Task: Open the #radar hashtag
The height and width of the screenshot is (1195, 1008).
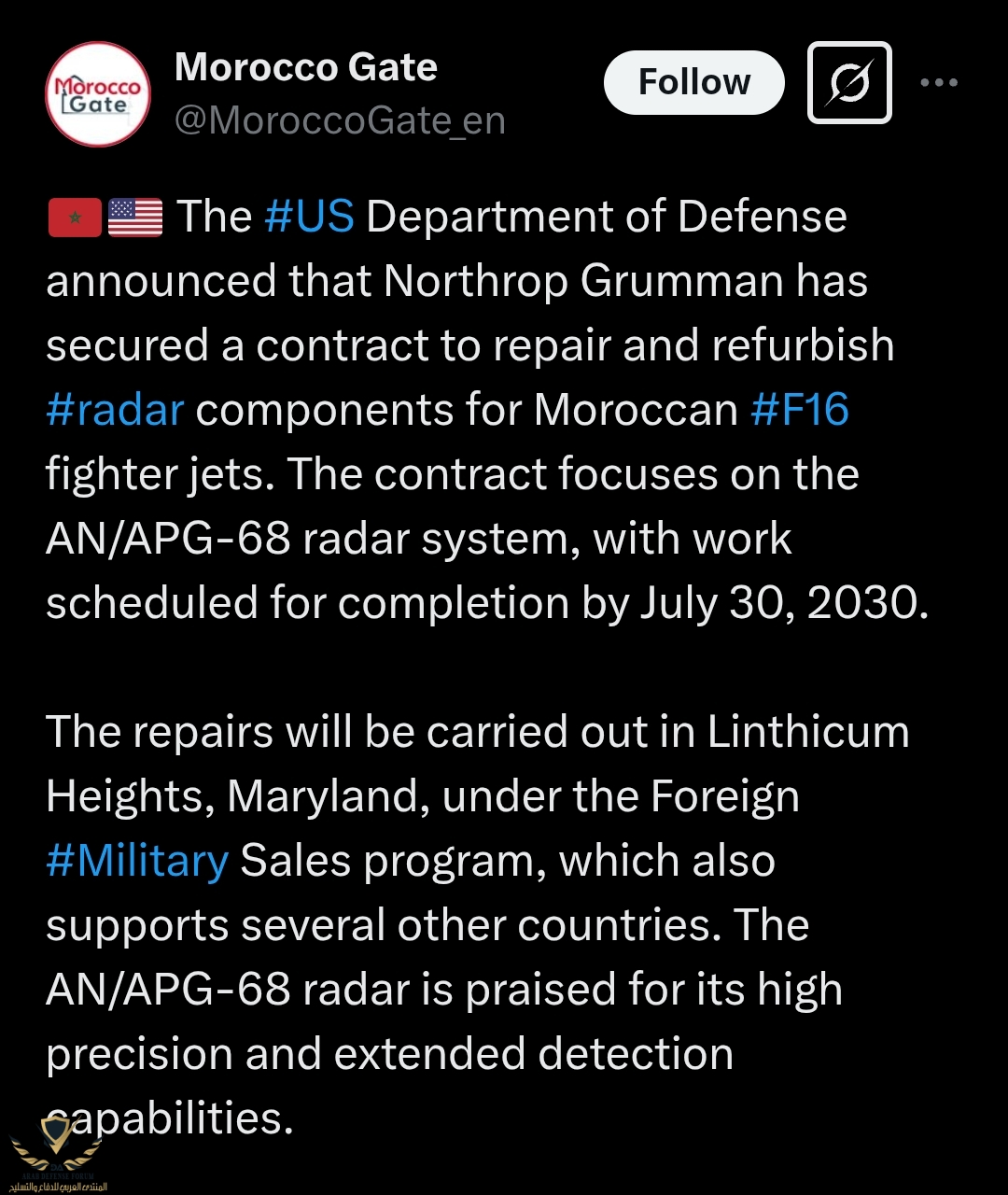Action: [x=115, y=410]
